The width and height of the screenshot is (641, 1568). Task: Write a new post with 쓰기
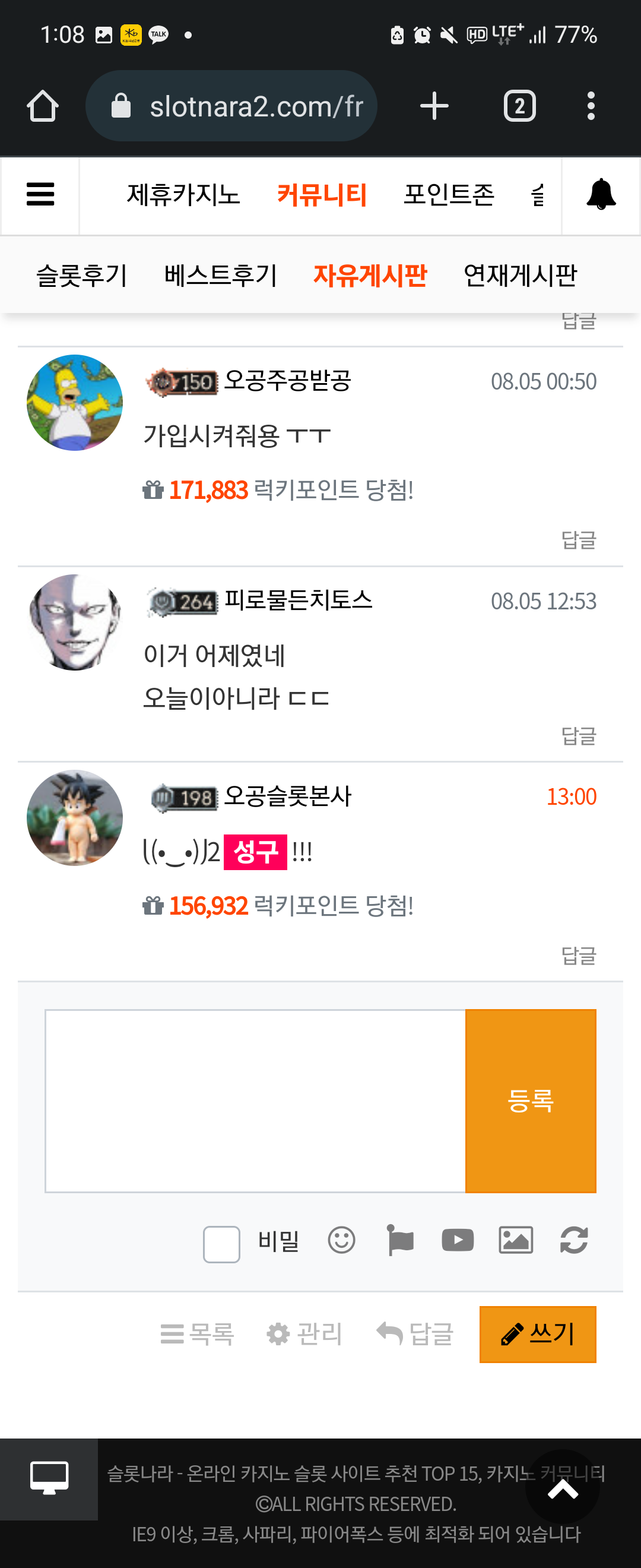[538, 1333]
